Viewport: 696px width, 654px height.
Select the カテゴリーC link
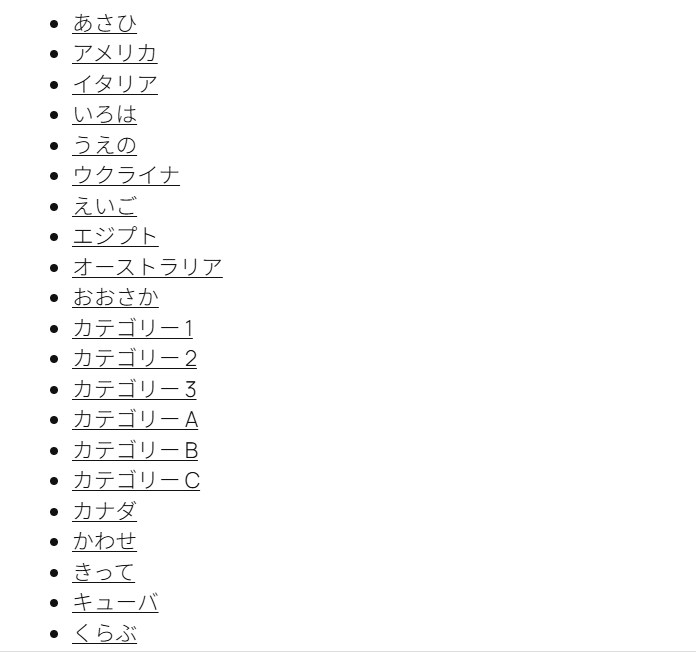coord(136,481)
